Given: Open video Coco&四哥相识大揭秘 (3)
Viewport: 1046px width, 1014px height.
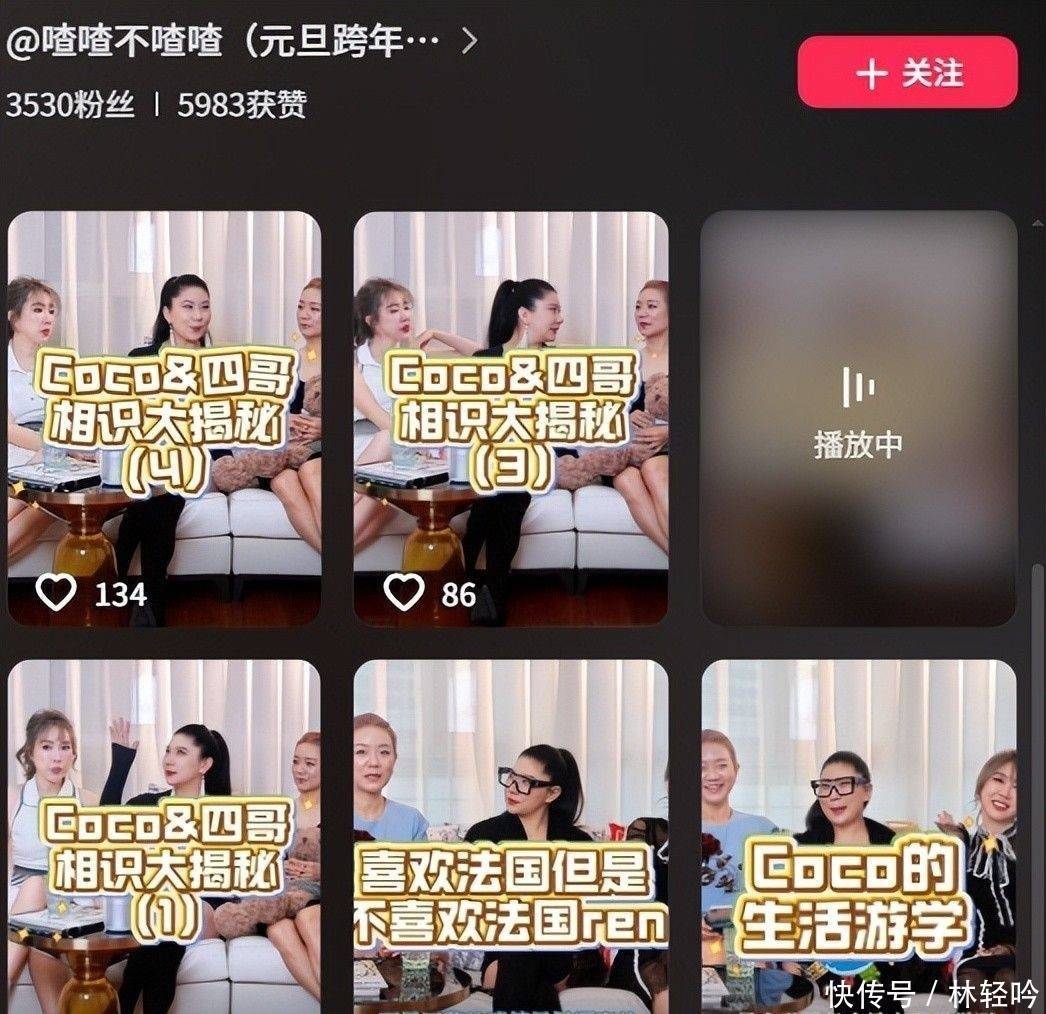Looking at the screenshot, I should tap(510, 418).
